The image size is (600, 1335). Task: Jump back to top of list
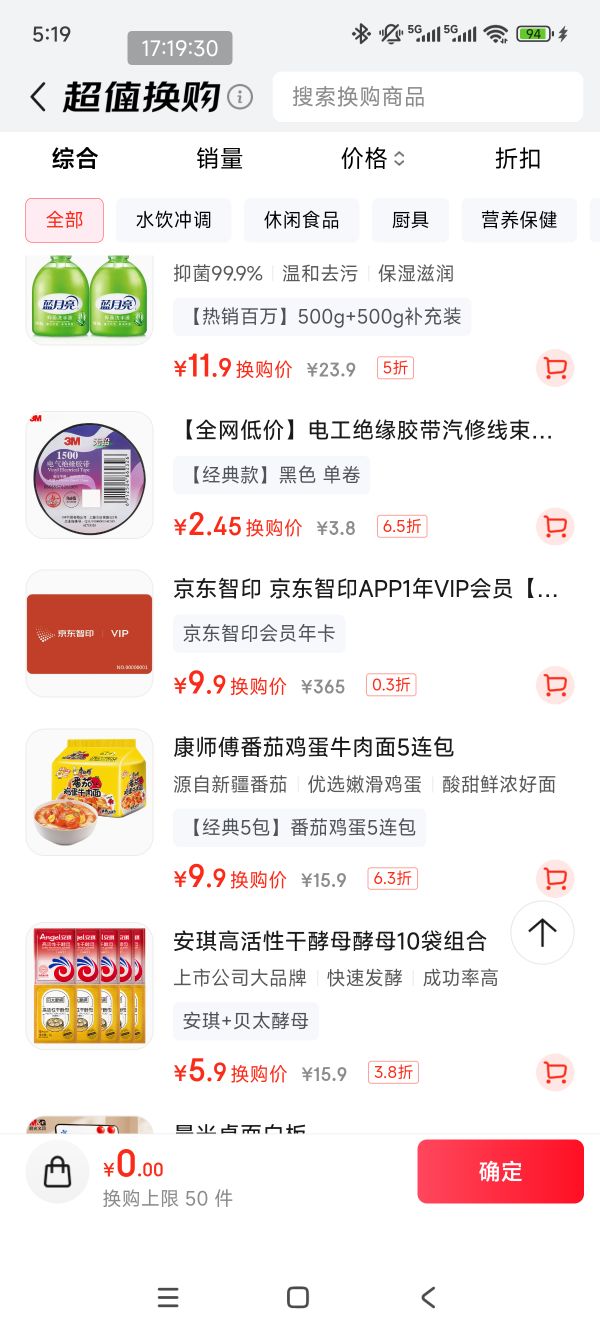[x=542, y=933]
